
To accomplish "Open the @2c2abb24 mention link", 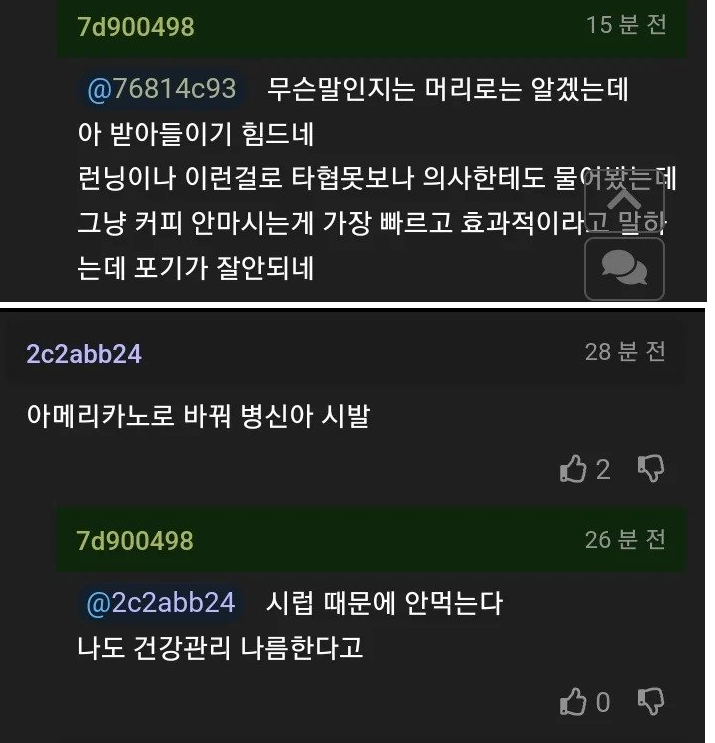I will (x=161, y=603).
